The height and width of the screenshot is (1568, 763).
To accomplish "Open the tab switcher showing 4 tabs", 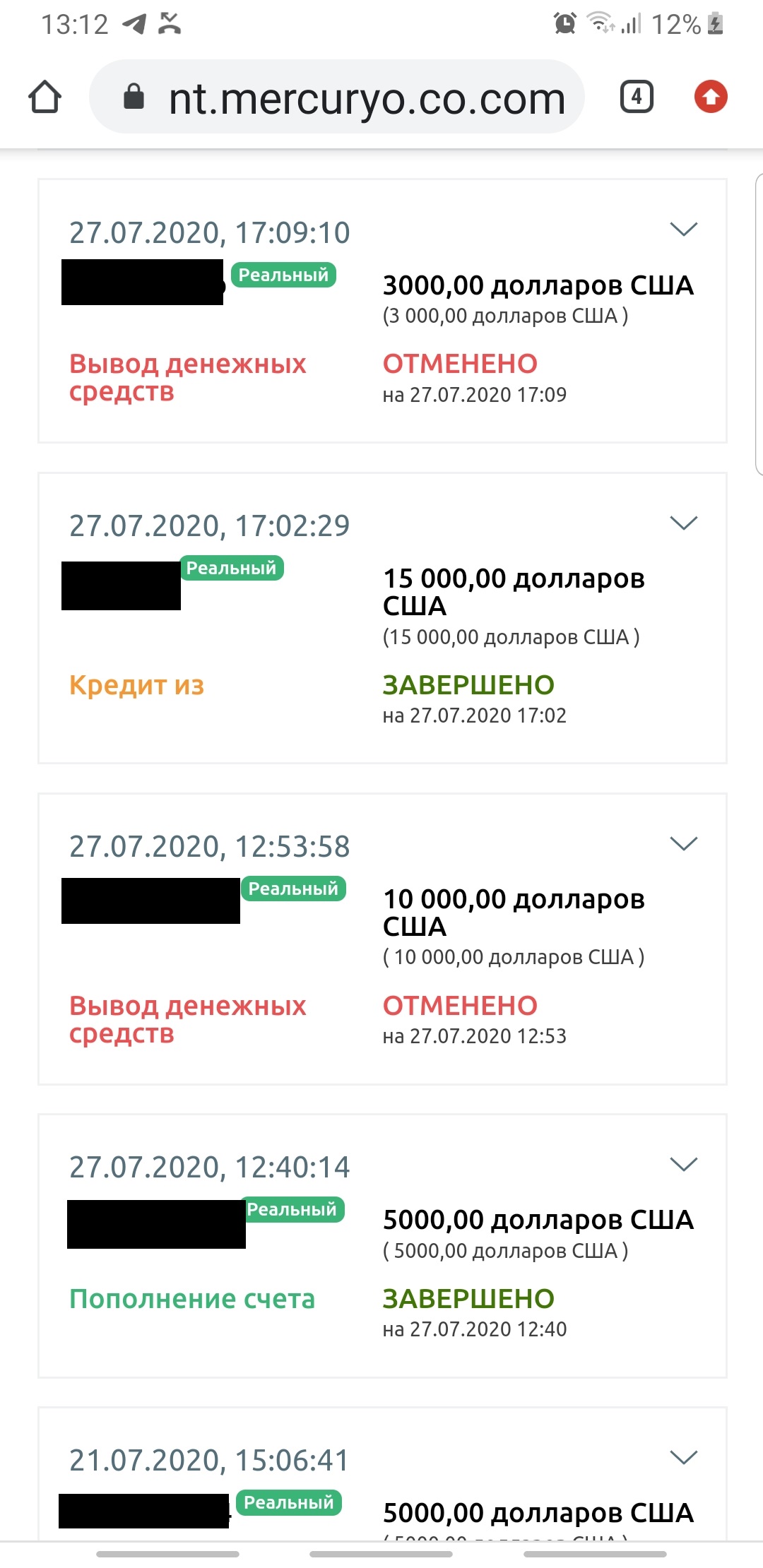I will (637, 97).
